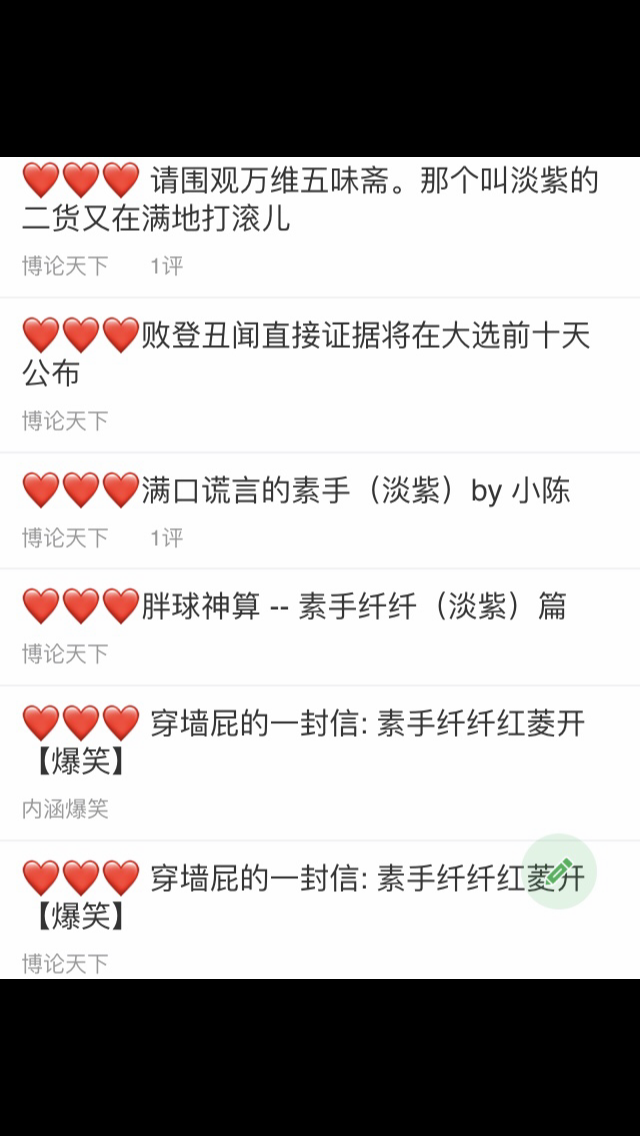Tap the green pencil compose button
The image size is (640, 1136).
(560, 872)
